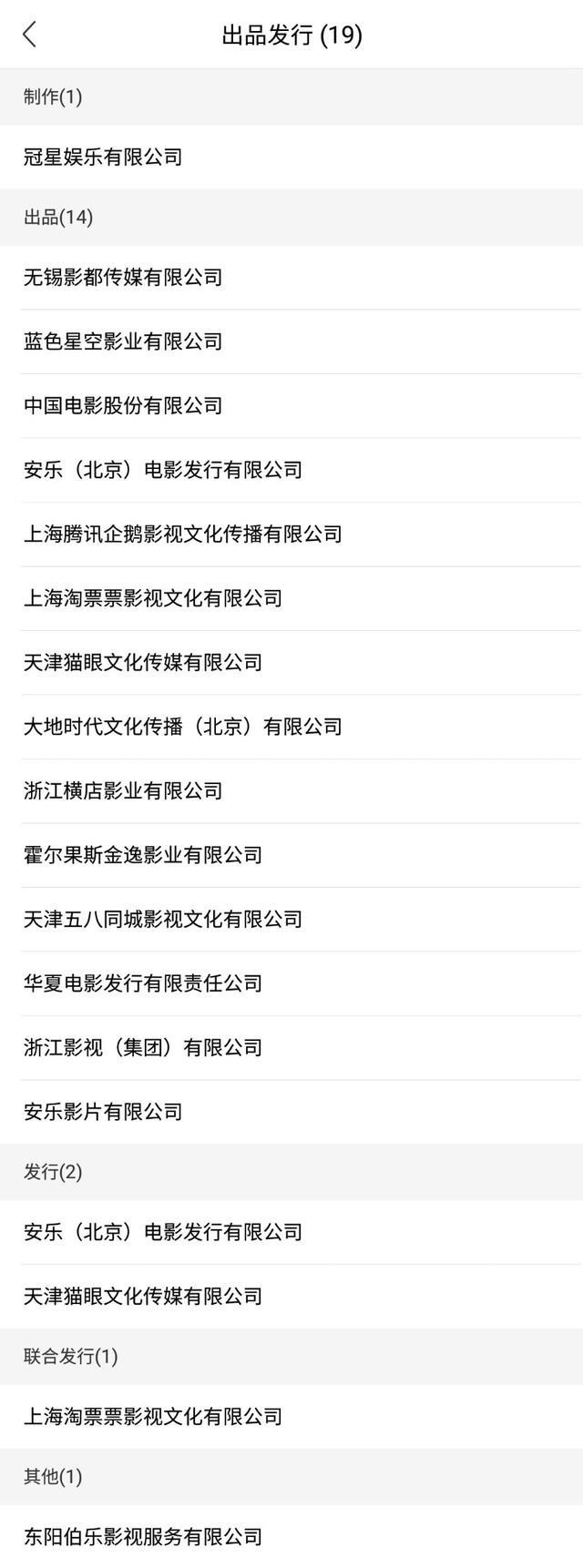
Task: Open 无锡影都传媒有限公司 row
Action: click(x=123, y=277)
